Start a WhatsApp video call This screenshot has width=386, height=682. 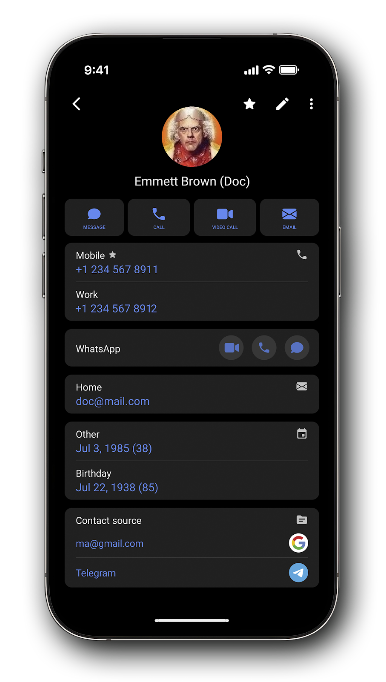click(231, 348)
